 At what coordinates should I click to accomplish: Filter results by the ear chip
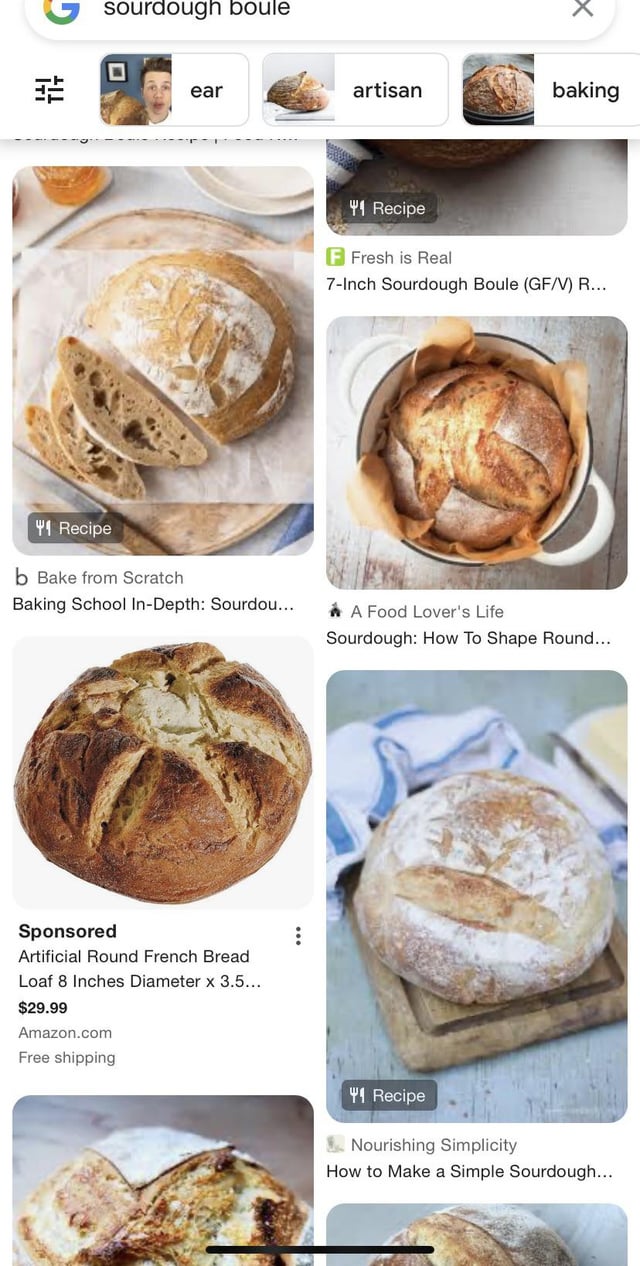point(174,90)
